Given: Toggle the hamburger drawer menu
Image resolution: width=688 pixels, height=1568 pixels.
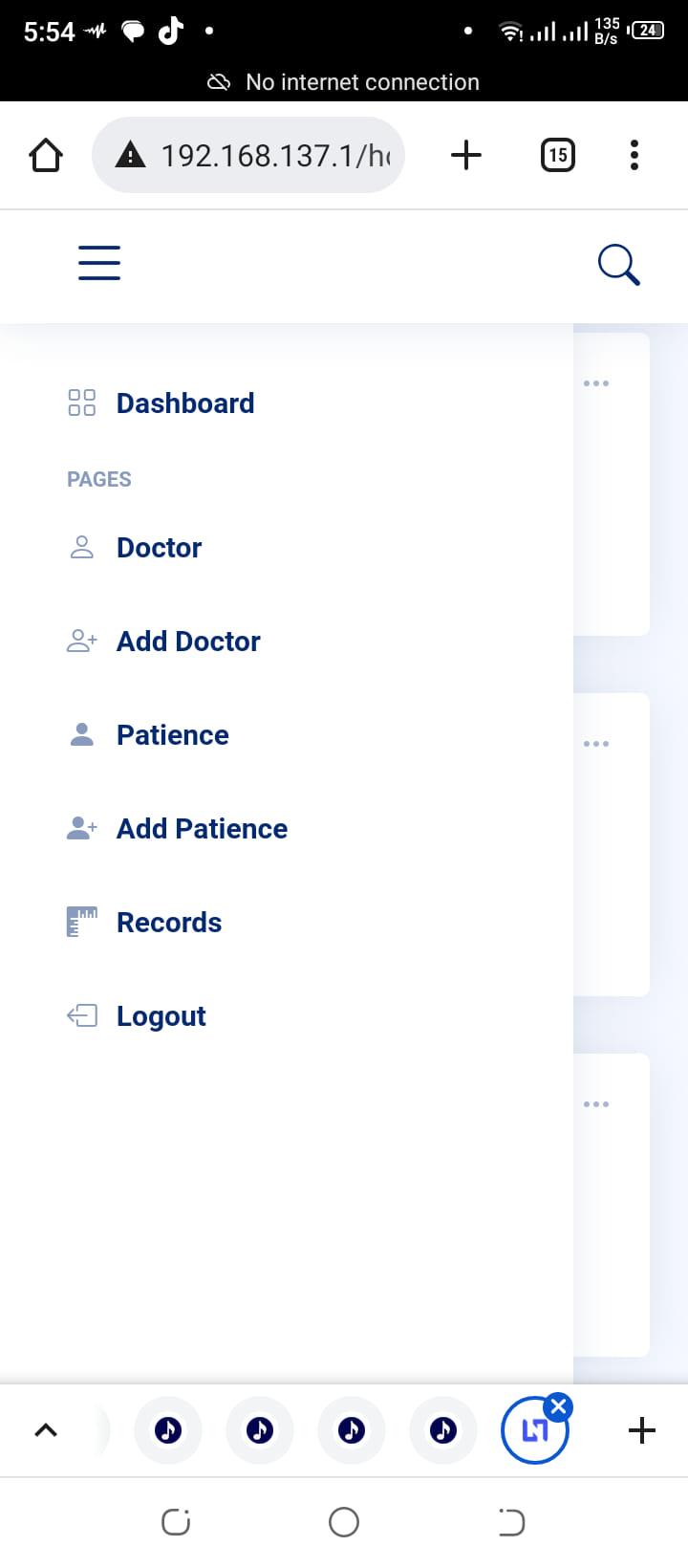Looking at the screenshot, I should pos(99,263).
